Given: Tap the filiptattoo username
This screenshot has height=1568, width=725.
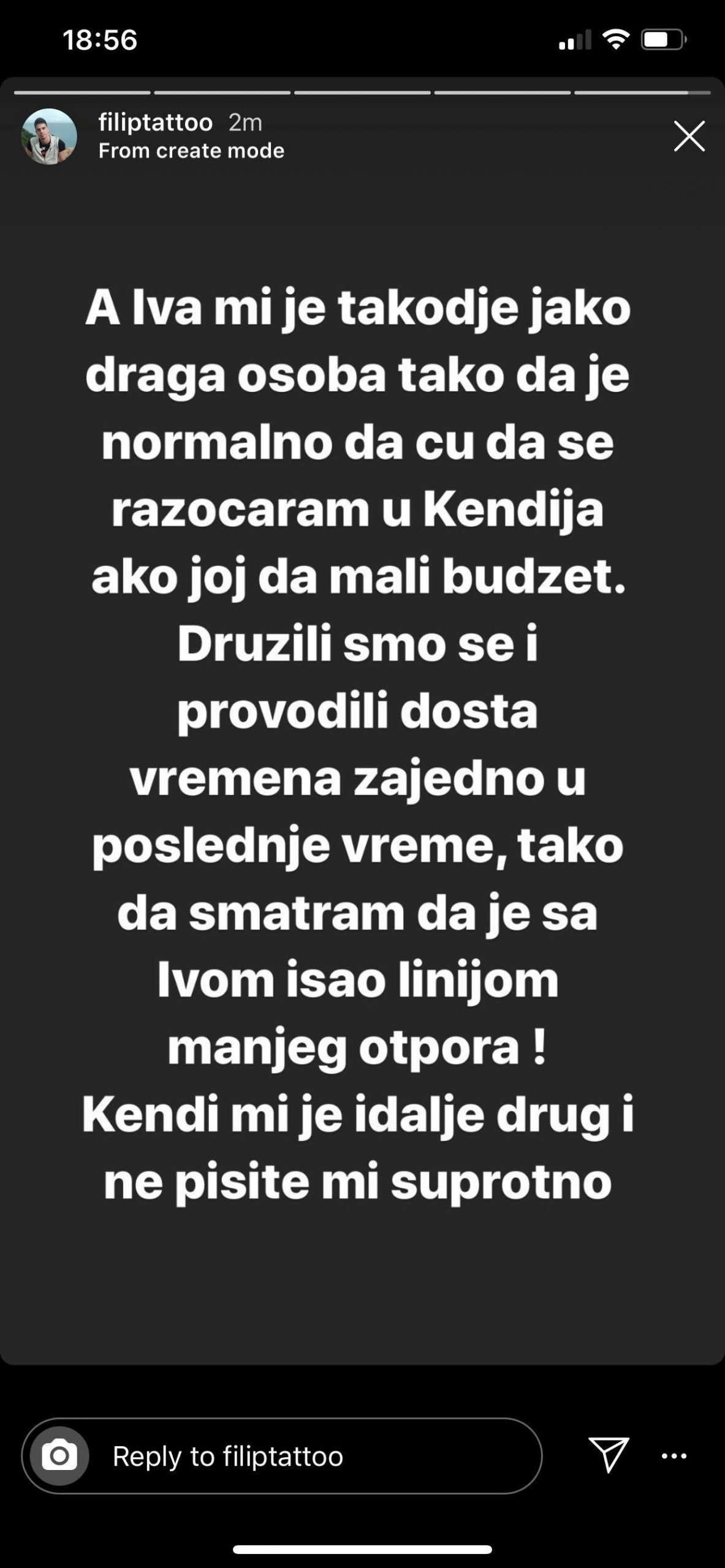Looking at the screenshot, I should (x=156, y=123).
